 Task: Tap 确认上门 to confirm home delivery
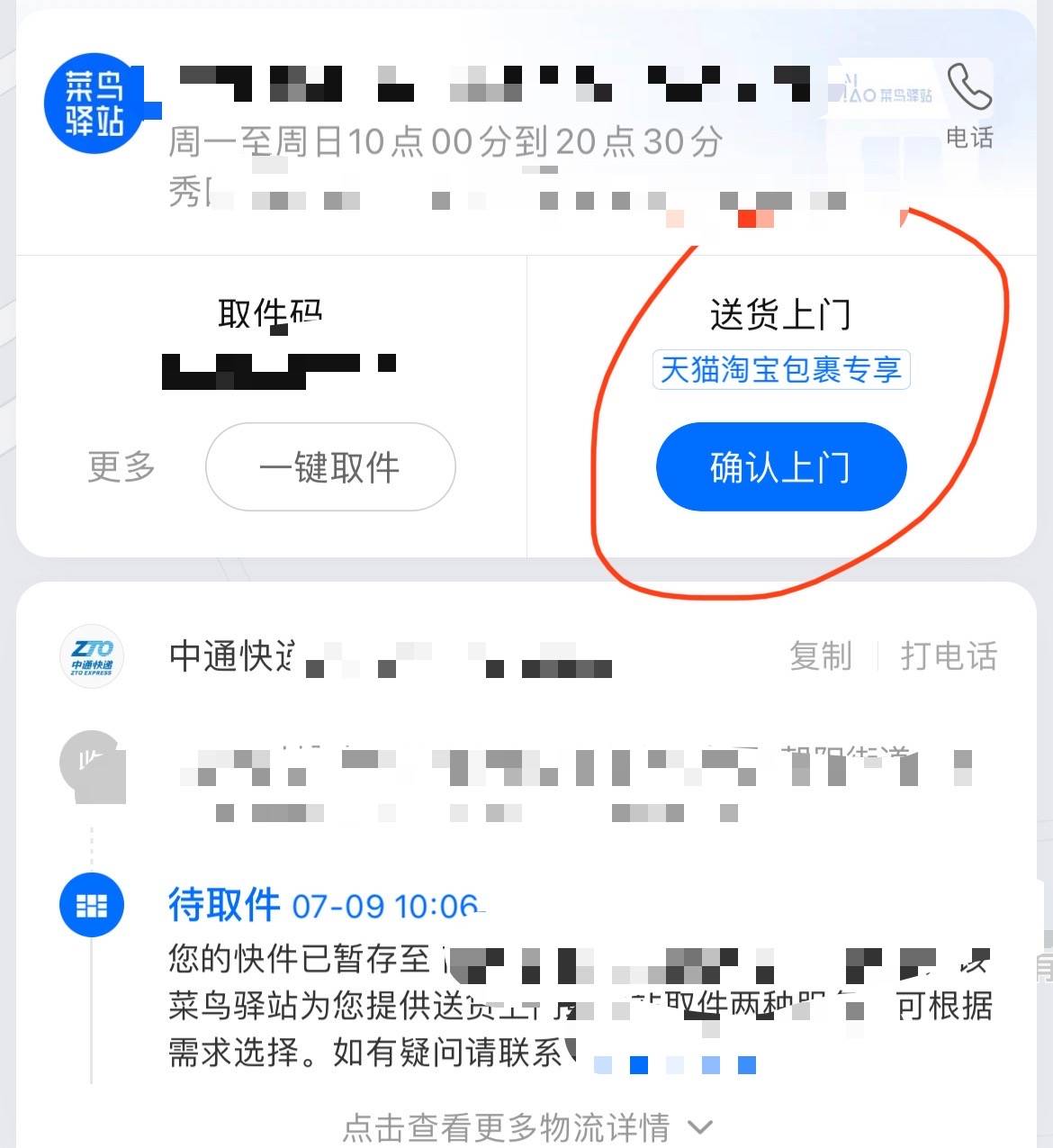coord(780,467)
